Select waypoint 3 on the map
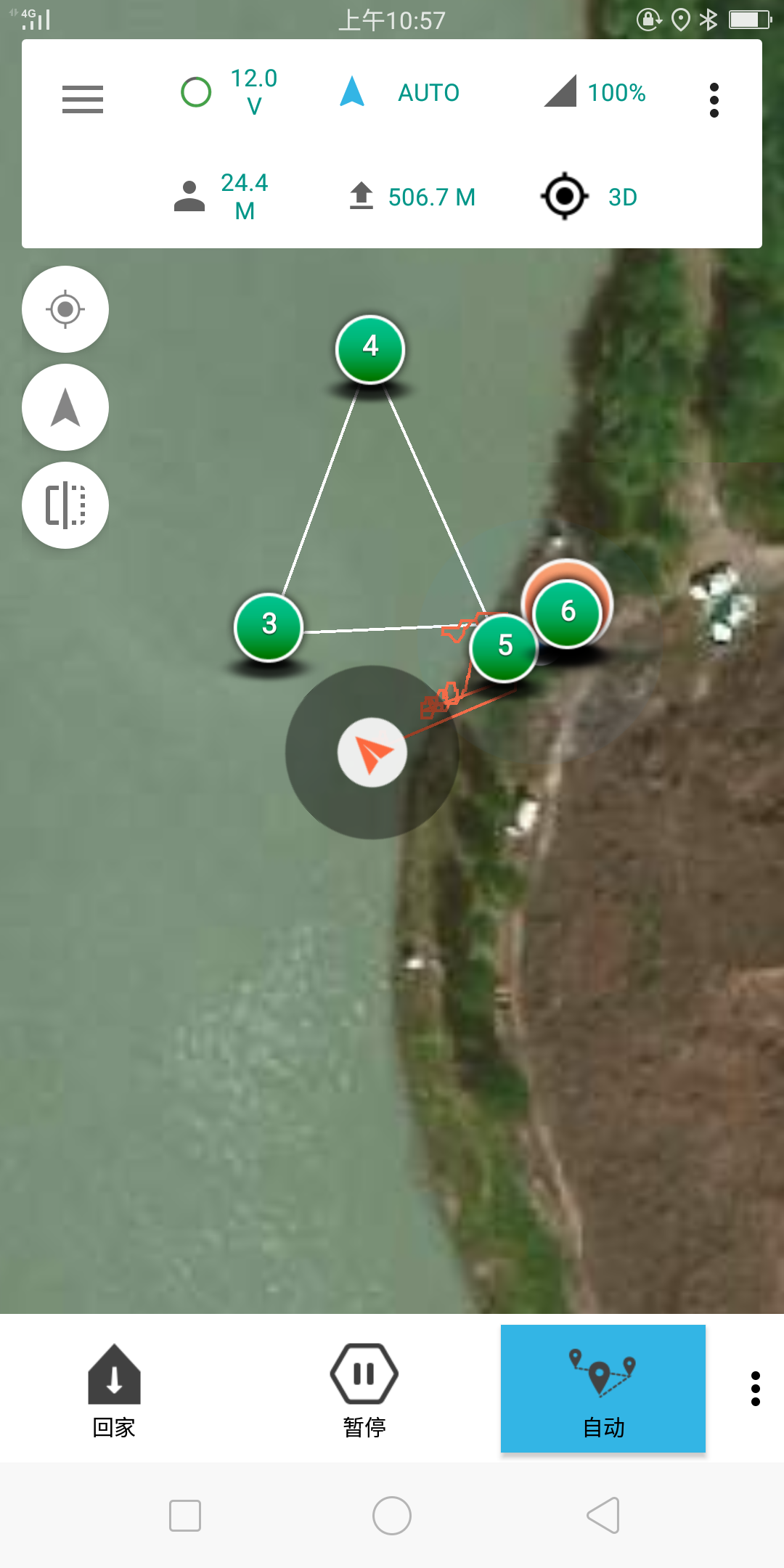Viewport: 784px width, 1568px height. 269,626
